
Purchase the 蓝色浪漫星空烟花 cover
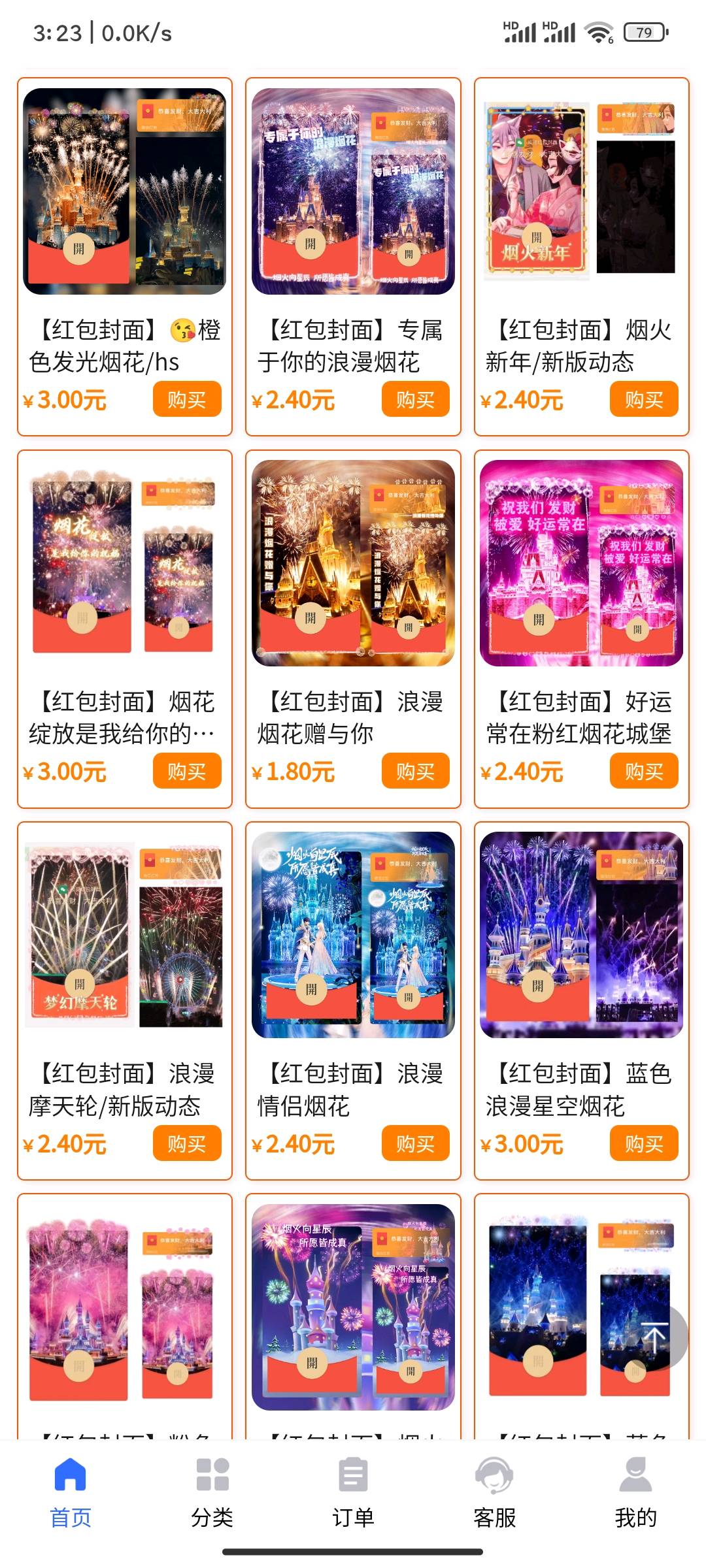pos(643,1143)
